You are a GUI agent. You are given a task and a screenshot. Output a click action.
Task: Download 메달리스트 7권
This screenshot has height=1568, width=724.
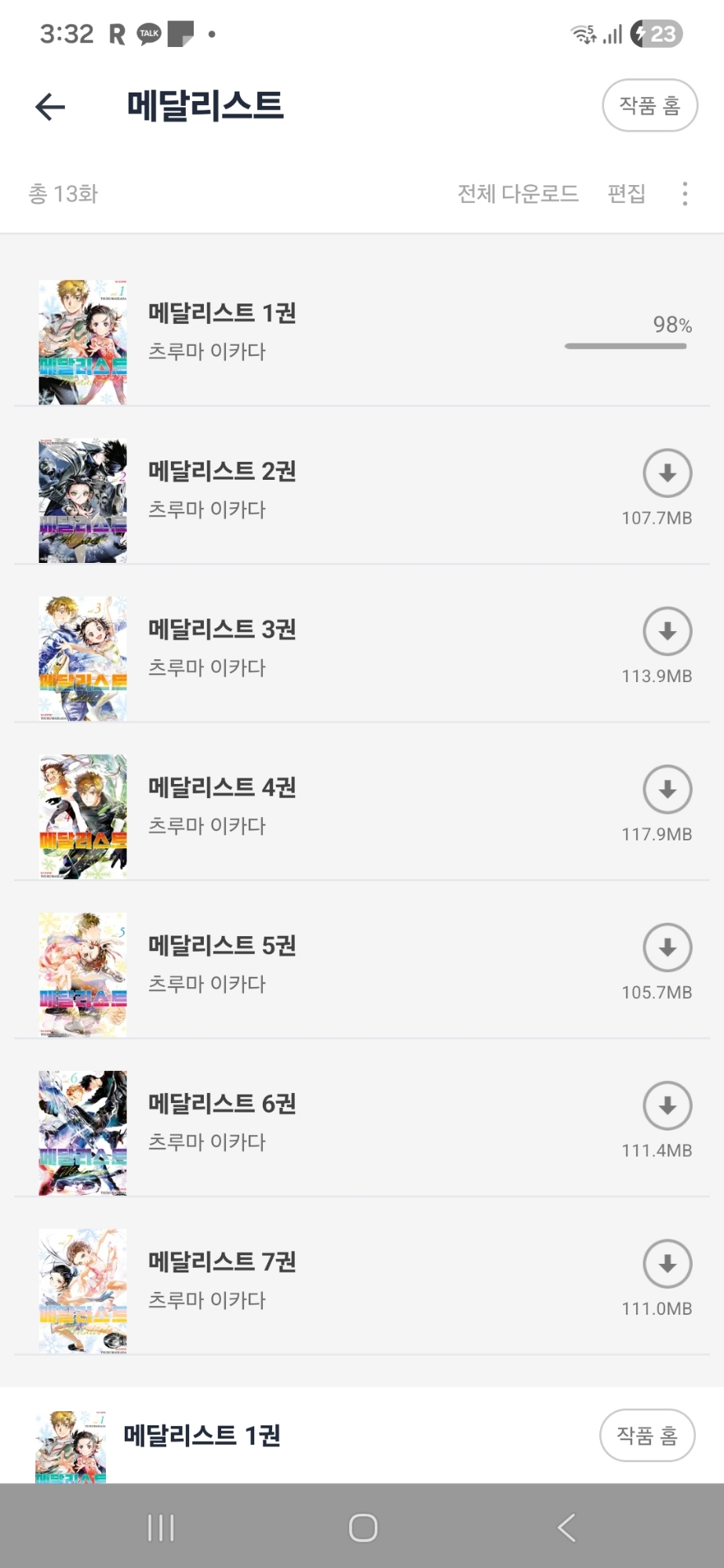[667, 1264]
